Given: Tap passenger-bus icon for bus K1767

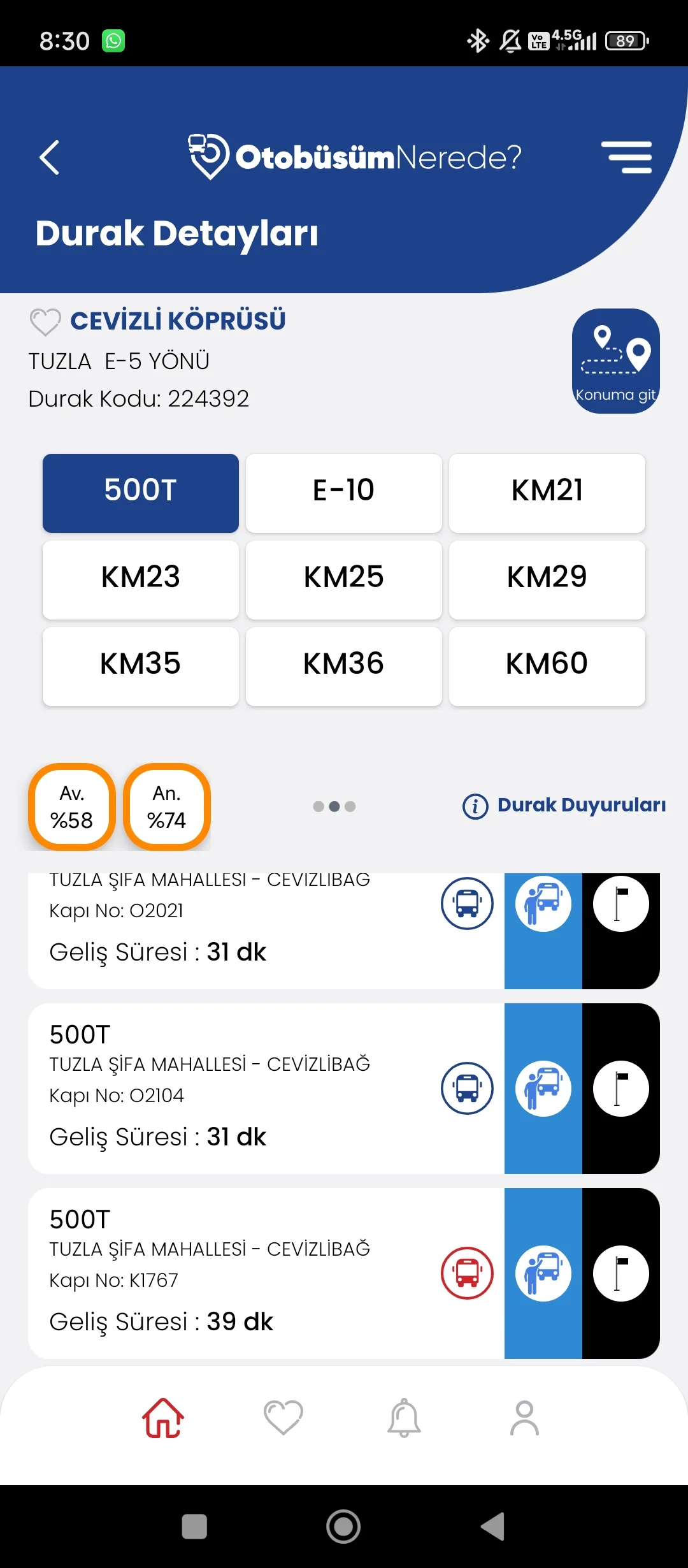Looking at the screenshot, I should (543, 1273).
